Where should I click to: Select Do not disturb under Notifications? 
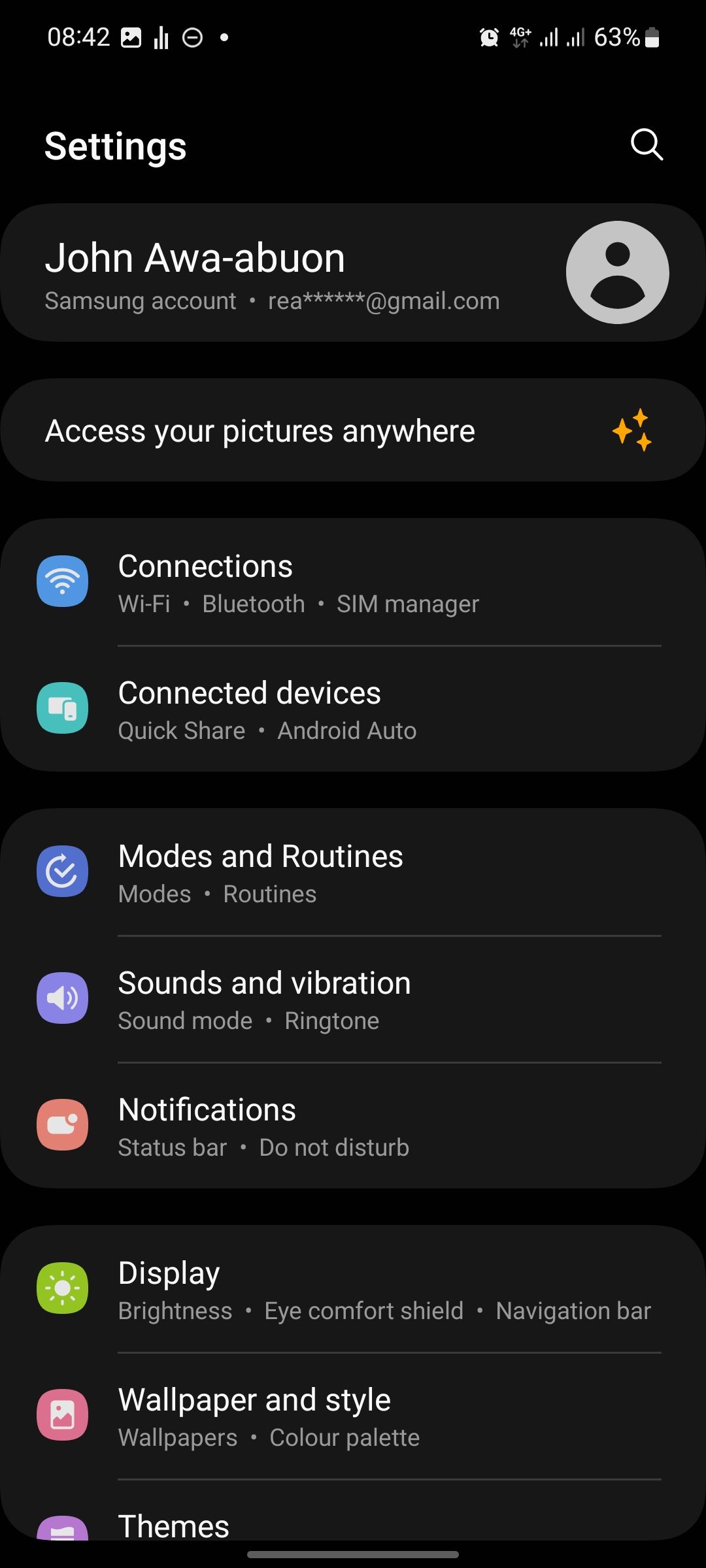pyautogui.click(x=333, y=1147)
